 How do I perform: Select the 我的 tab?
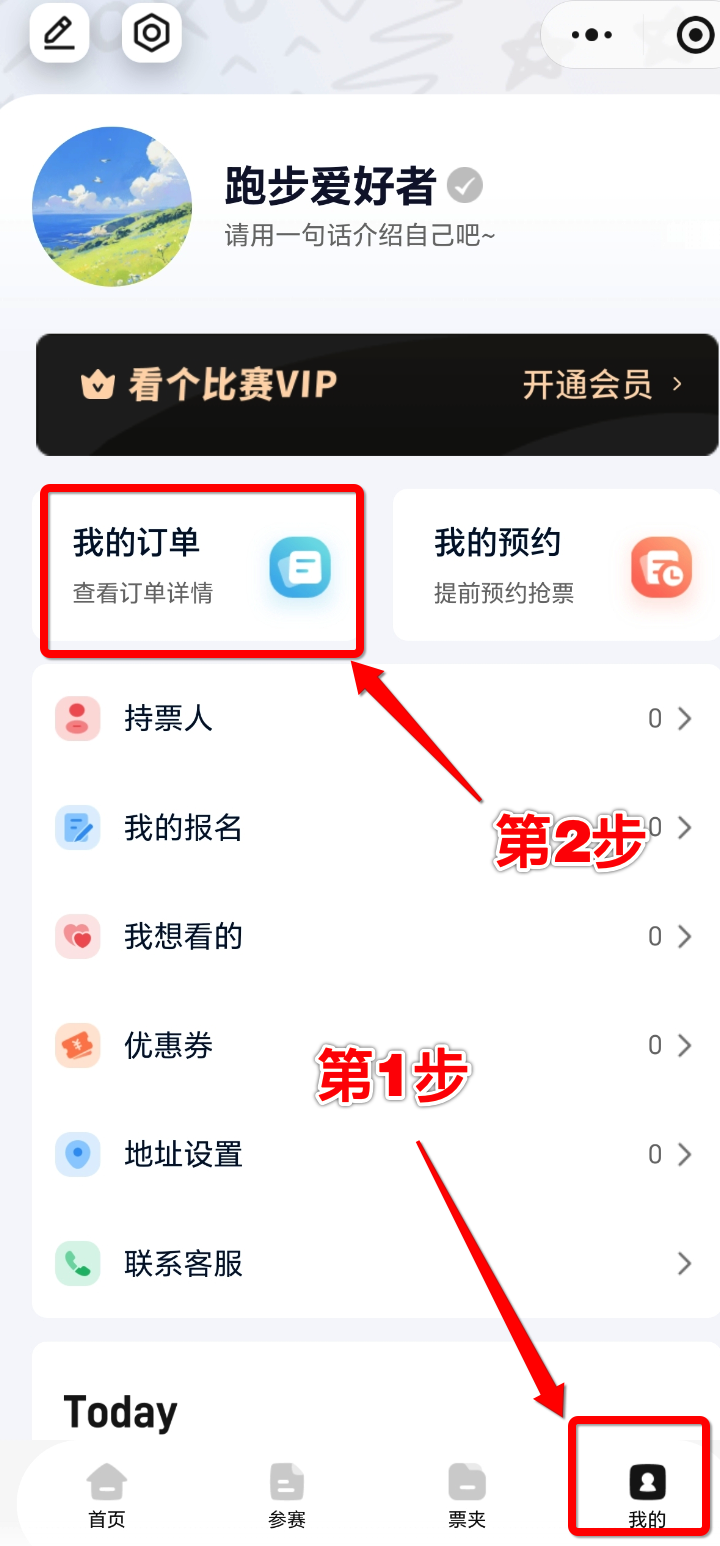point(646,1495)
